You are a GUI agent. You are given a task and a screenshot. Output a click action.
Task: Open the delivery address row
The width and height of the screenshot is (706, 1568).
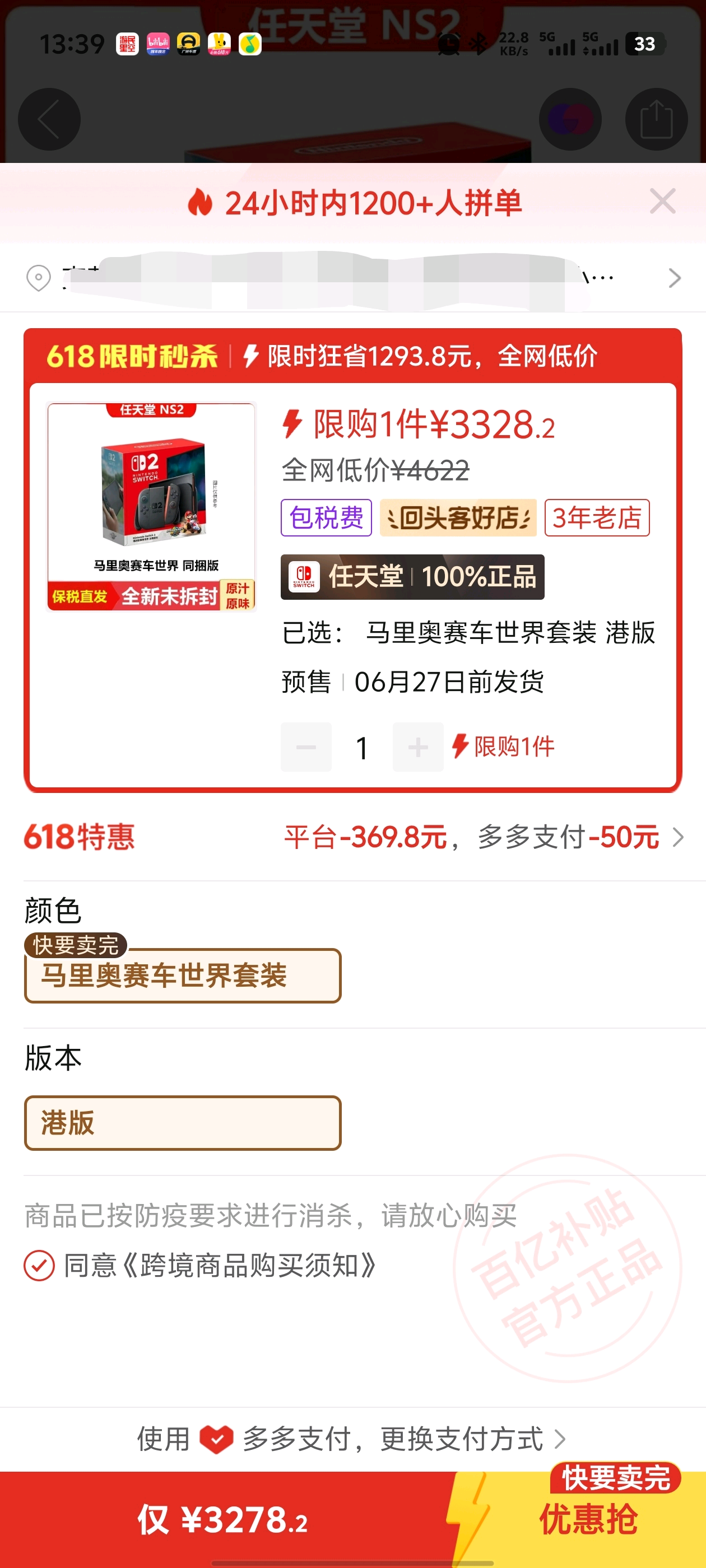[354, 278]
